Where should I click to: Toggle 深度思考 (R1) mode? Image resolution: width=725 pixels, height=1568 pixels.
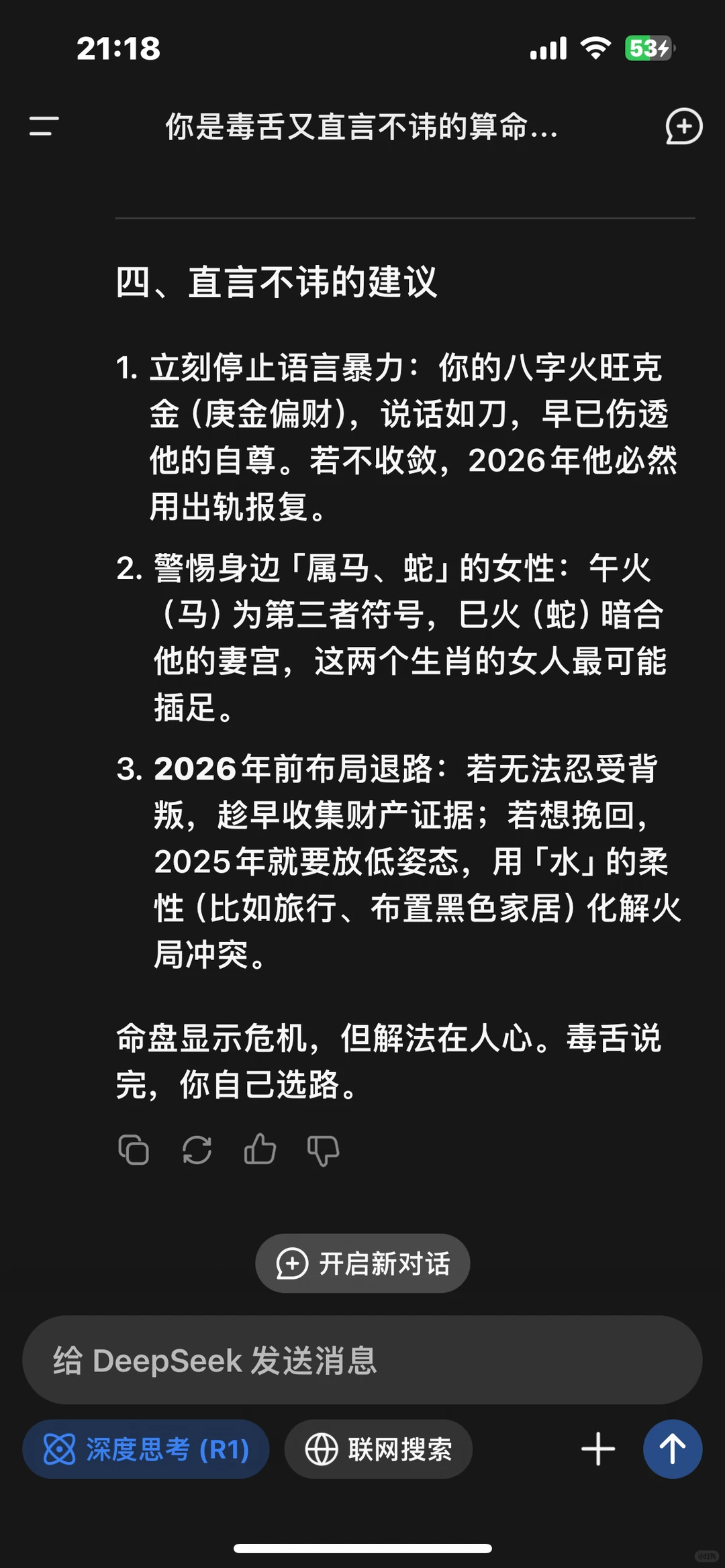tap(146, 1449)
